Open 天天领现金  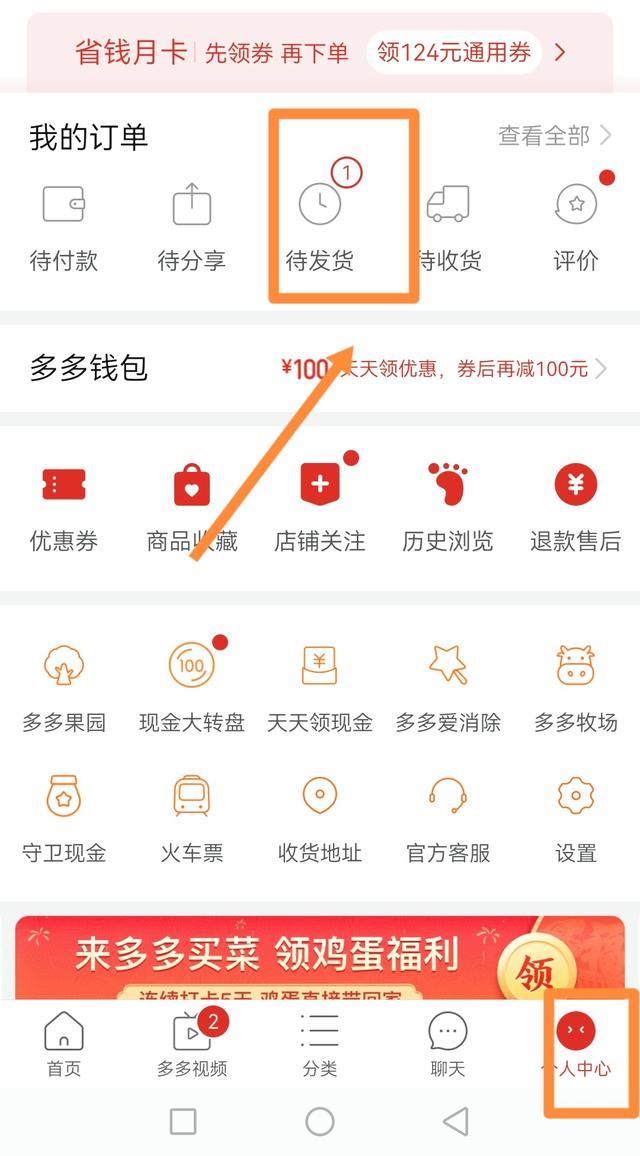click(x=320, y=688)
